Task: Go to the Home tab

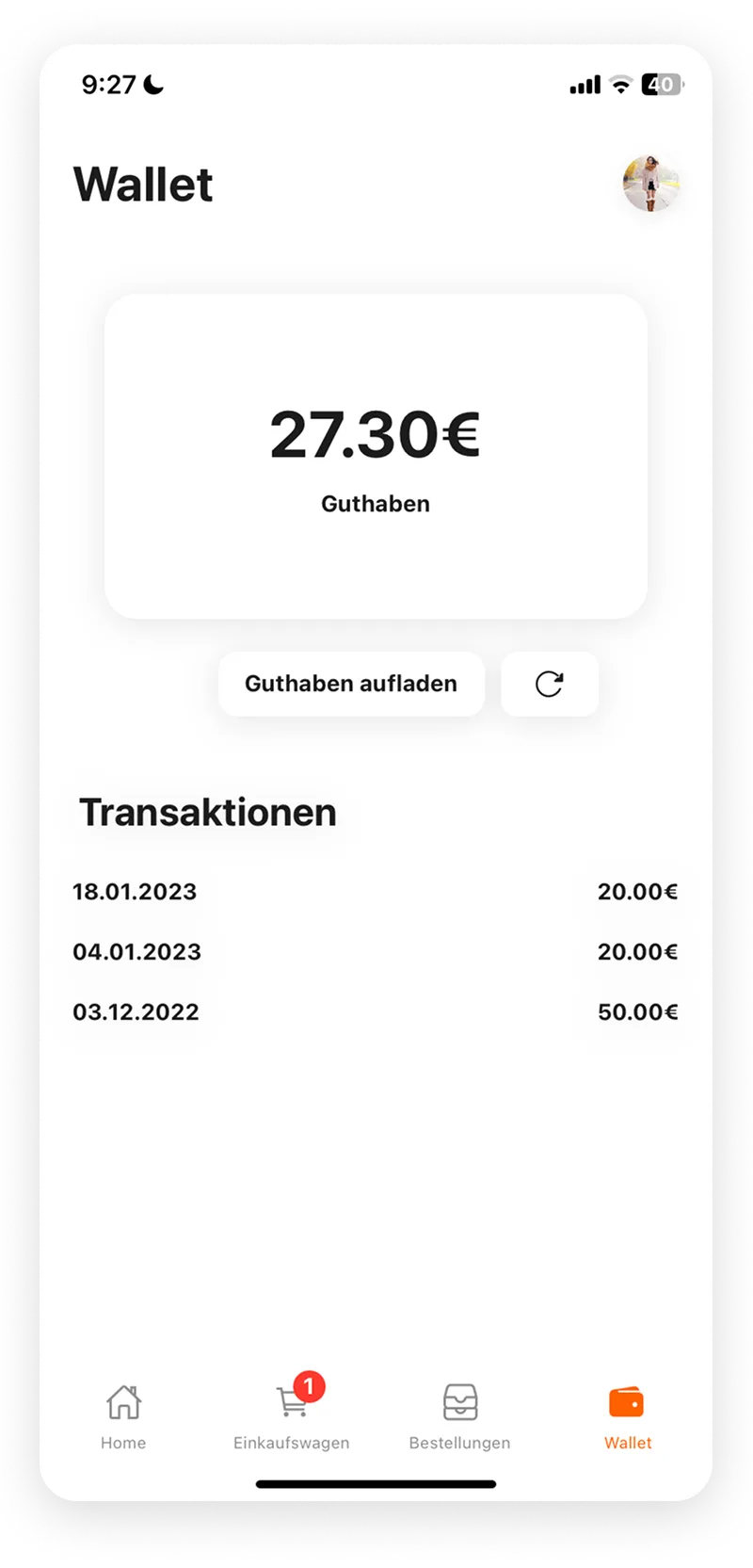Action: click(123, 1415)
